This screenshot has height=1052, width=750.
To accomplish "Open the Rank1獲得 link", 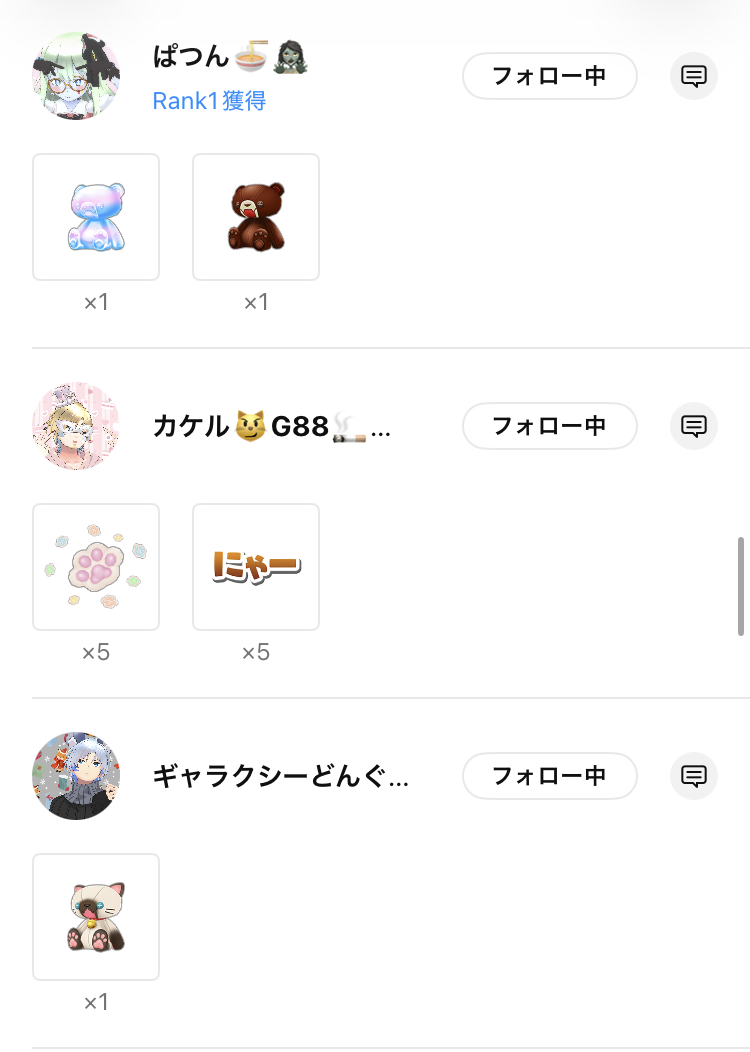I will pyautogui.click(x=209, y=101).
